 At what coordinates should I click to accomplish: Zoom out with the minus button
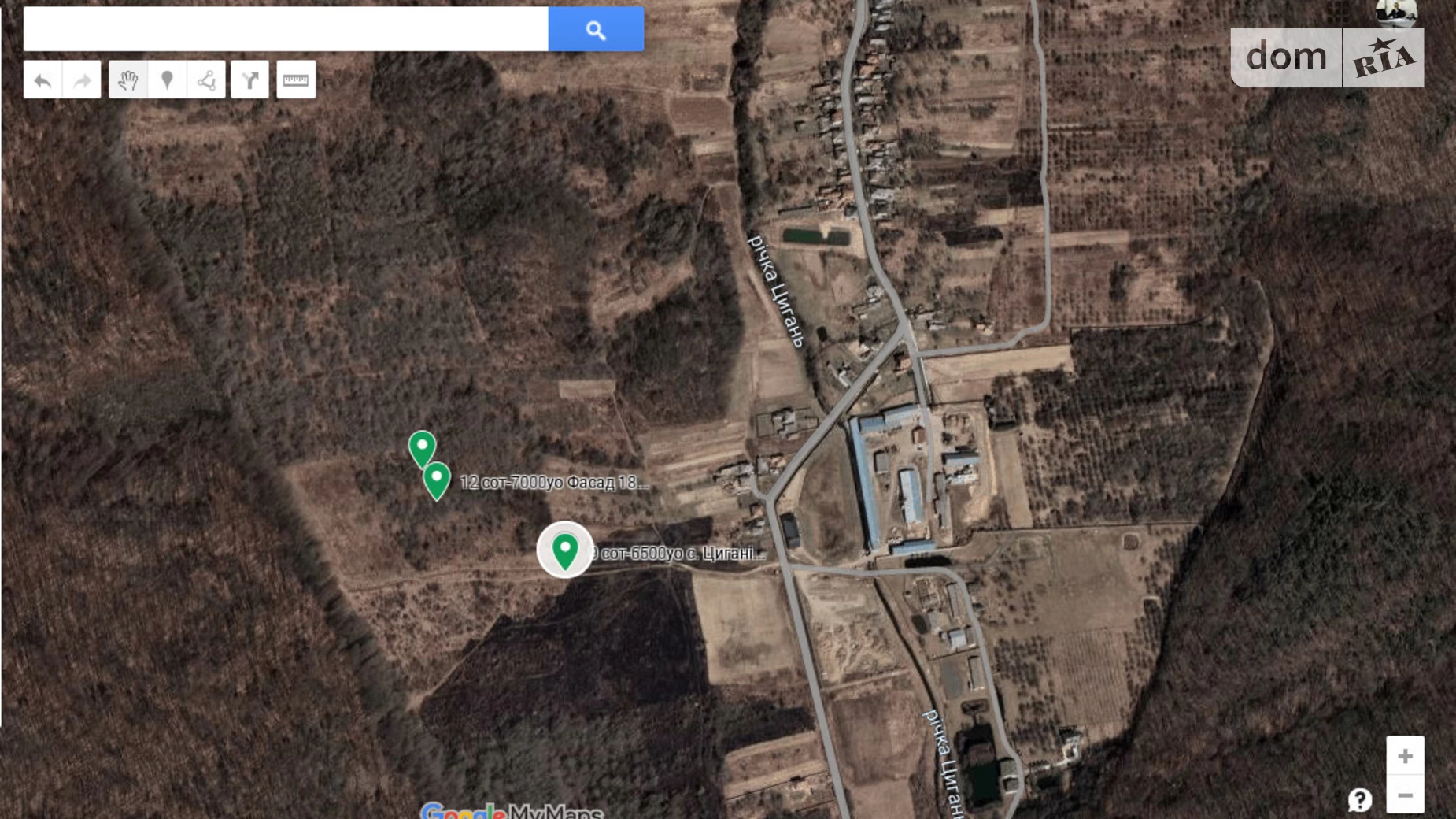(1405, 795)
